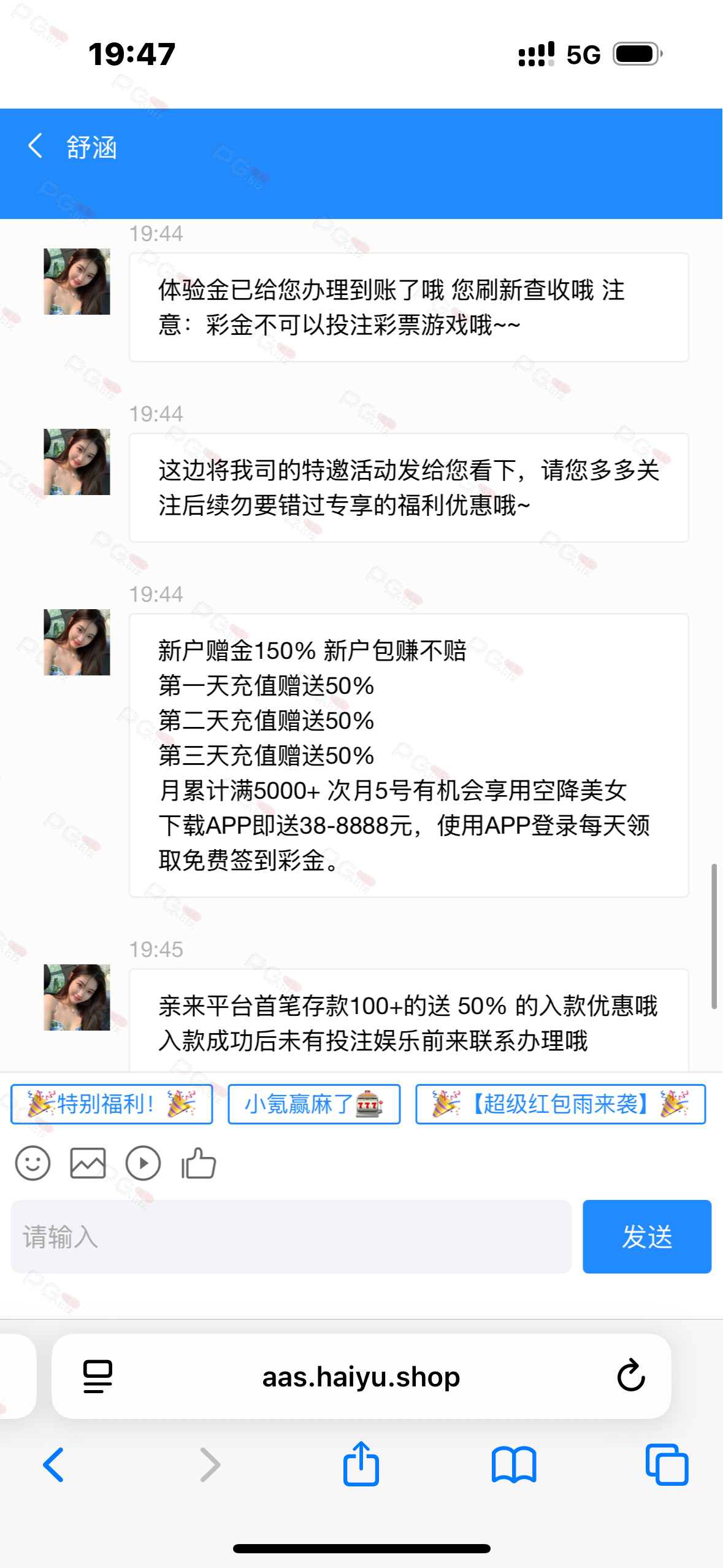Tap the 超级红包雨来袭 chip
Screen dimensions: 723x1568
(560, 1104)
